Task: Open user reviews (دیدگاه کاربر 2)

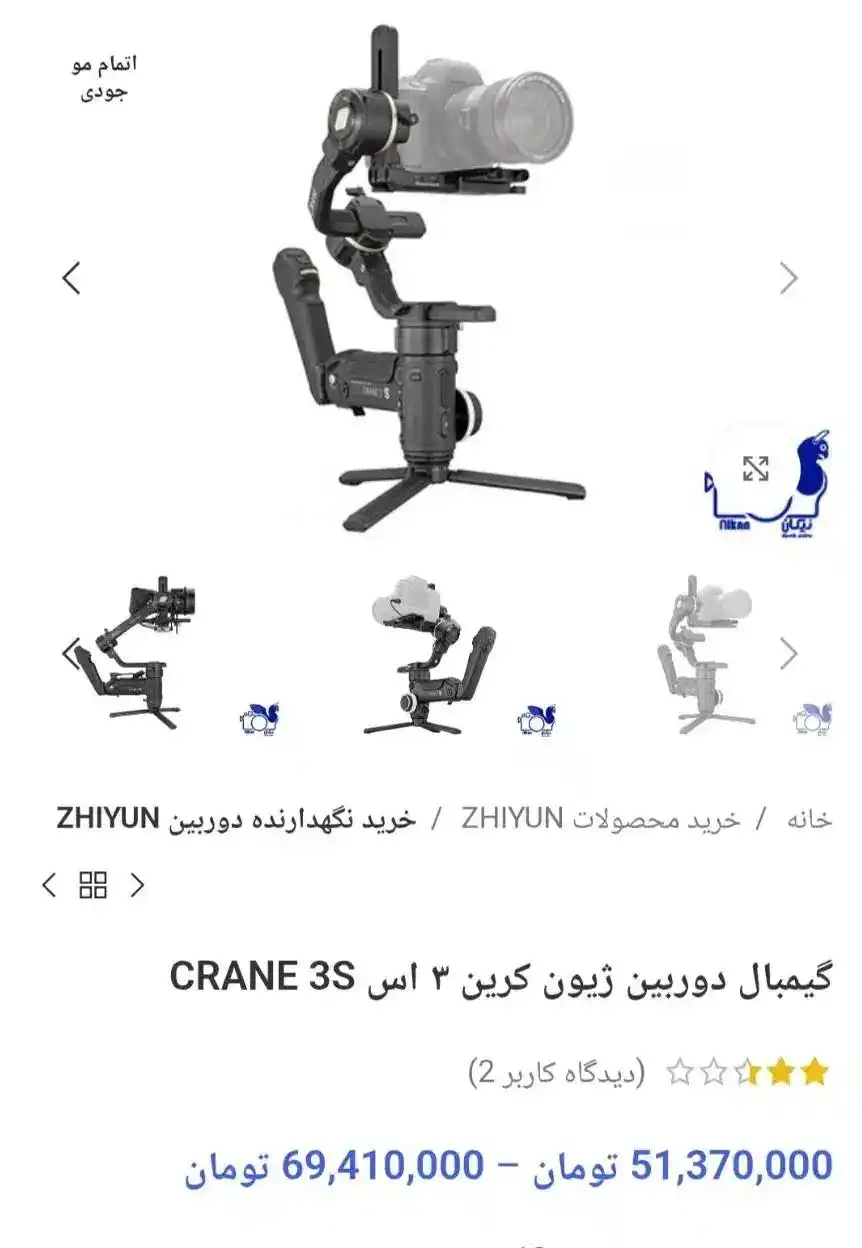Action: pos(557,1073)
